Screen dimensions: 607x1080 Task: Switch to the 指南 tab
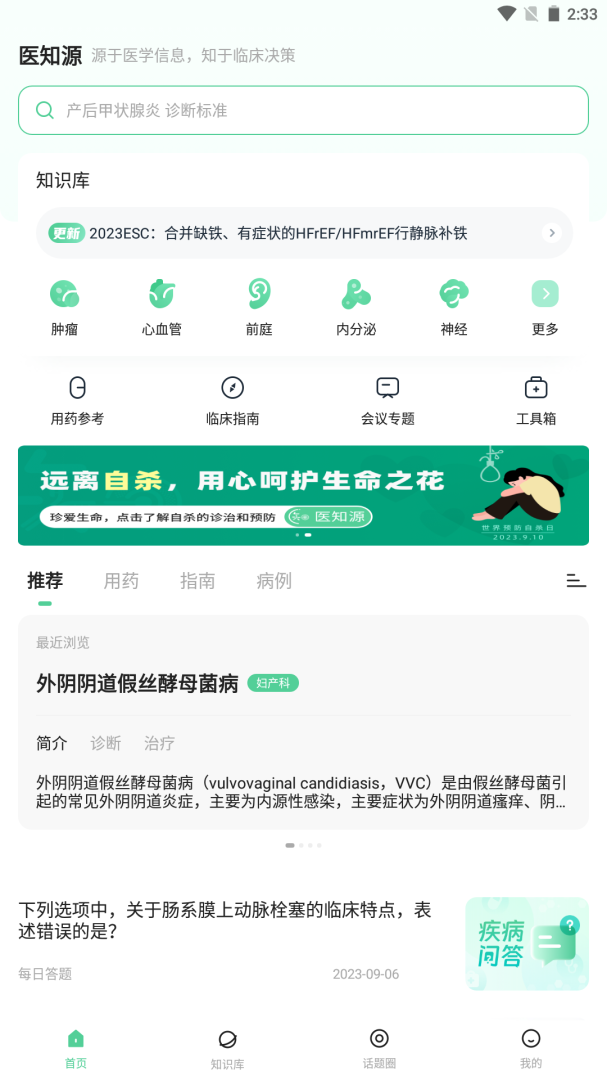coord(197,581)
